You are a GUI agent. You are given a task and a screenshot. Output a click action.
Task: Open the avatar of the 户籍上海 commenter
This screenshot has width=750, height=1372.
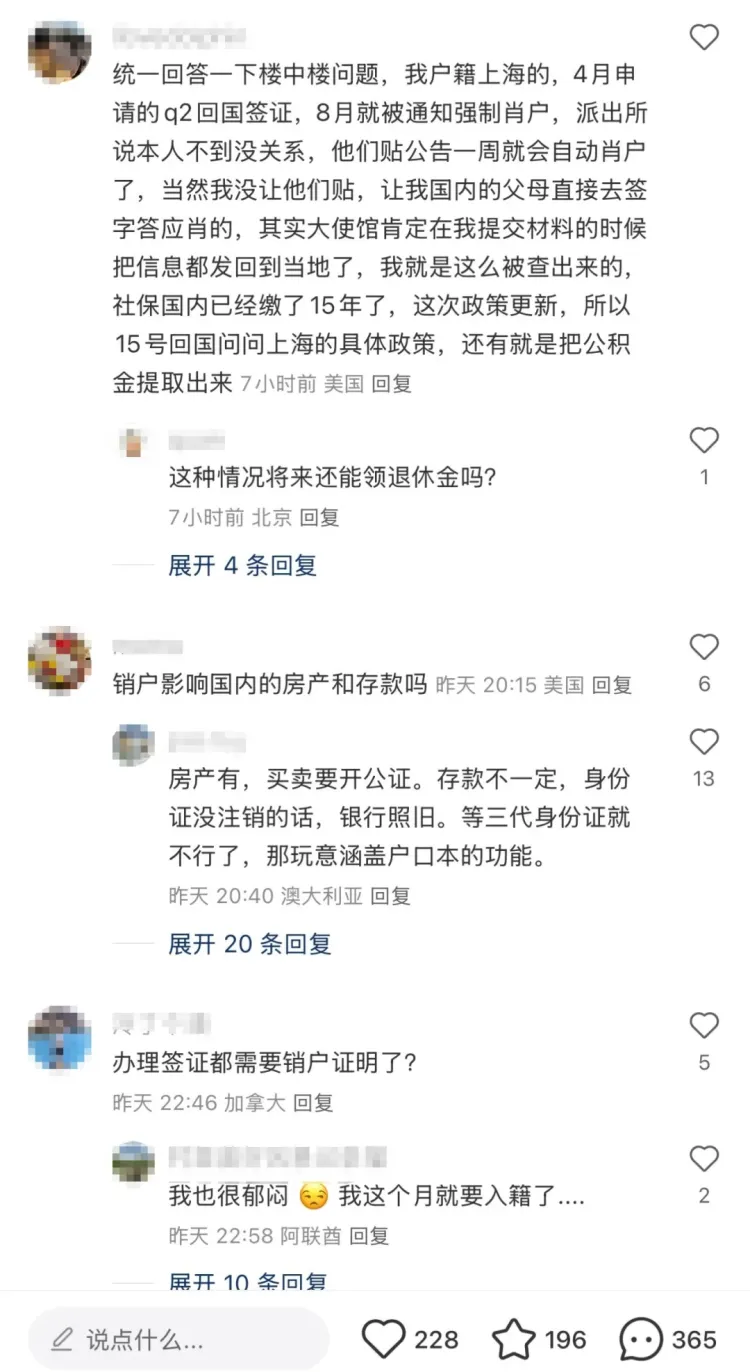(59, 52)
